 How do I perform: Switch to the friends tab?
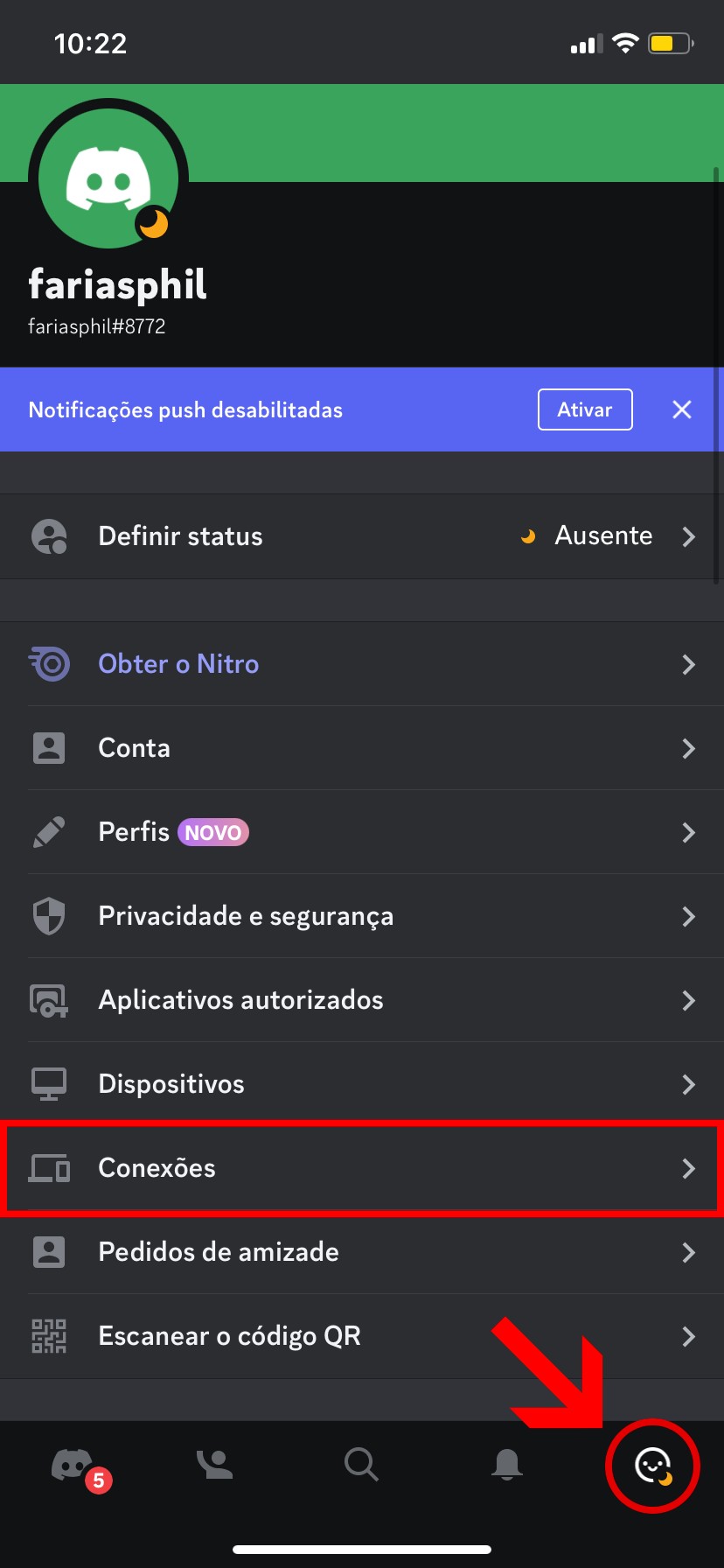[215, 1465]
